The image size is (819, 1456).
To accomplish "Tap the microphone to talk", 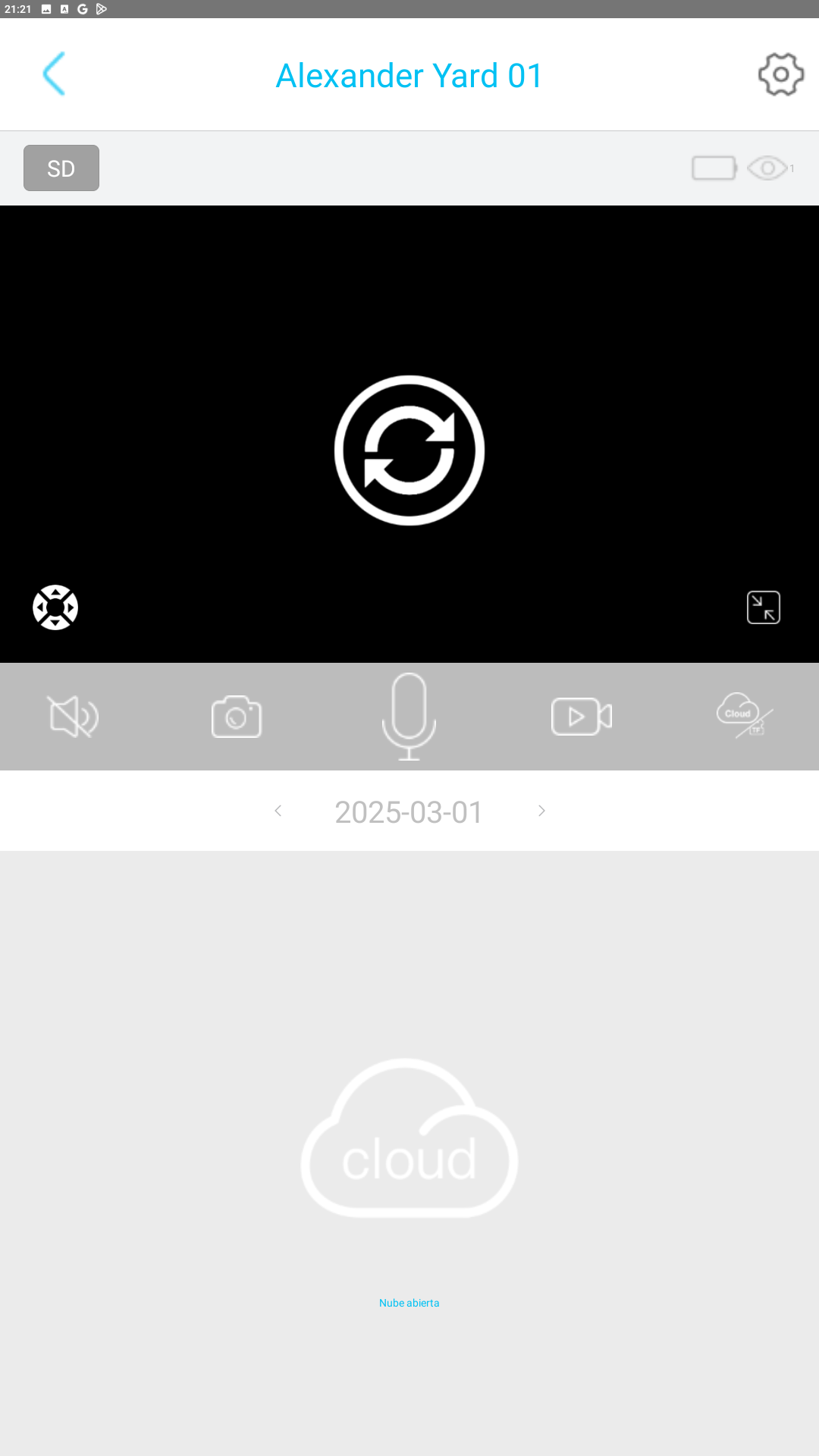I will (x=409, y=717).
